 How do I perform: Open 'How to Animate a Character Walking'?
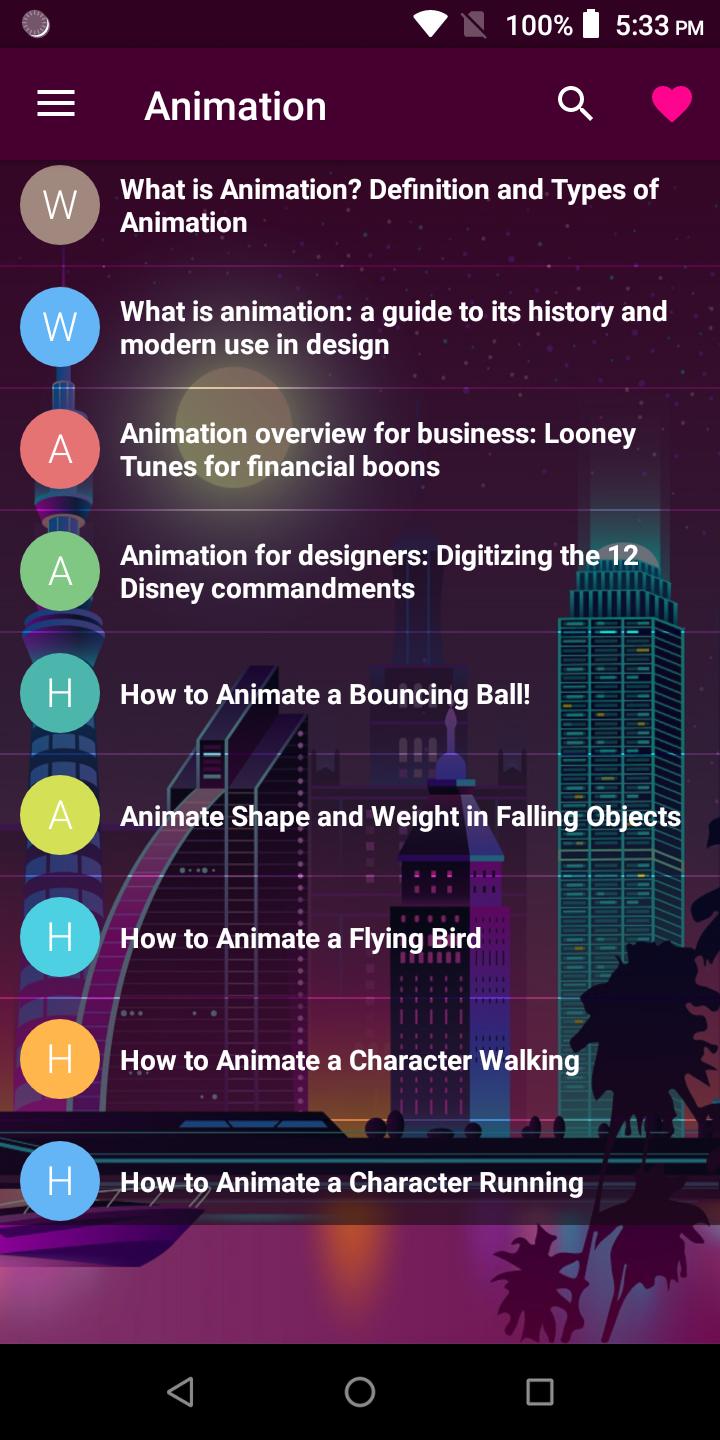tap(349, 1060)
